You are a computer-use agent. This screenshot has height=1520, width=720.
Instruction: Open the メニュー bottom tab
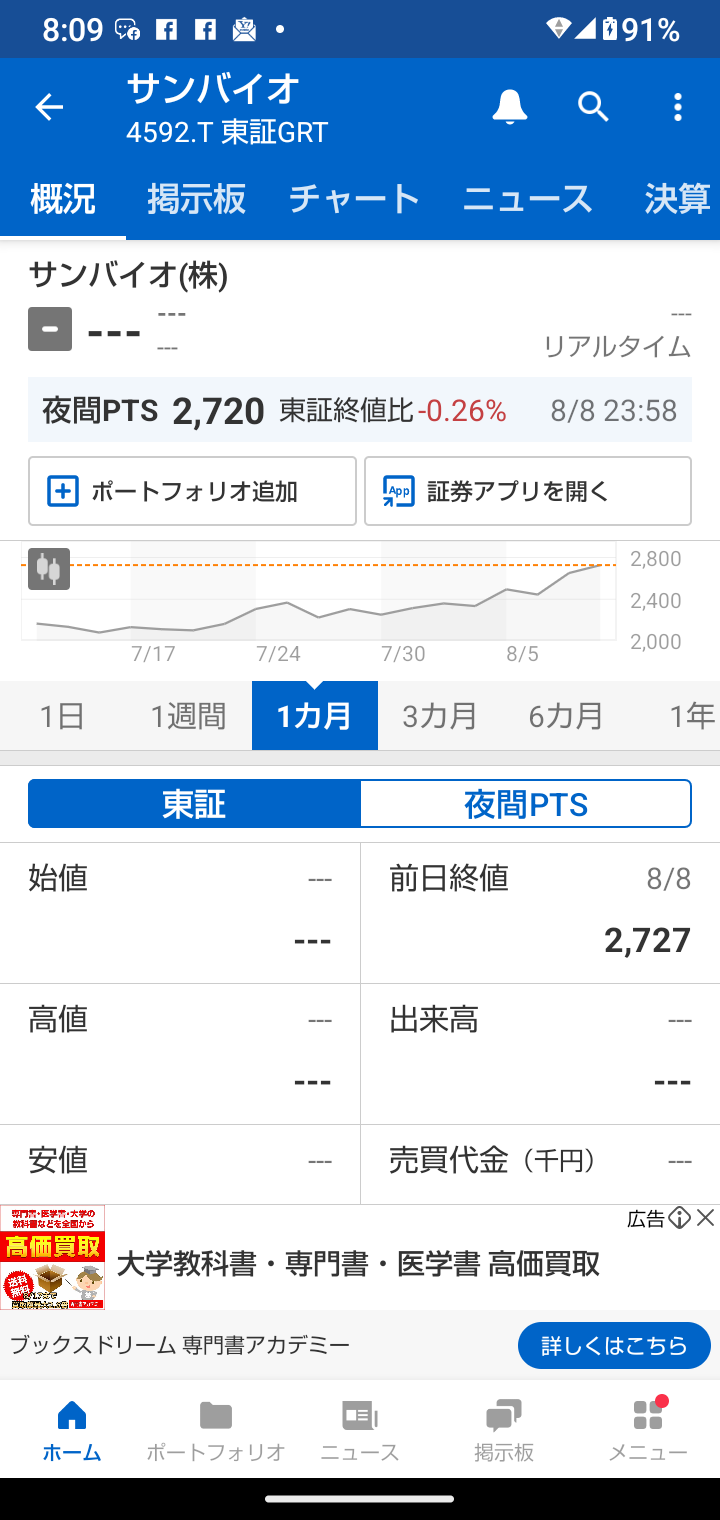point(648,1430)
